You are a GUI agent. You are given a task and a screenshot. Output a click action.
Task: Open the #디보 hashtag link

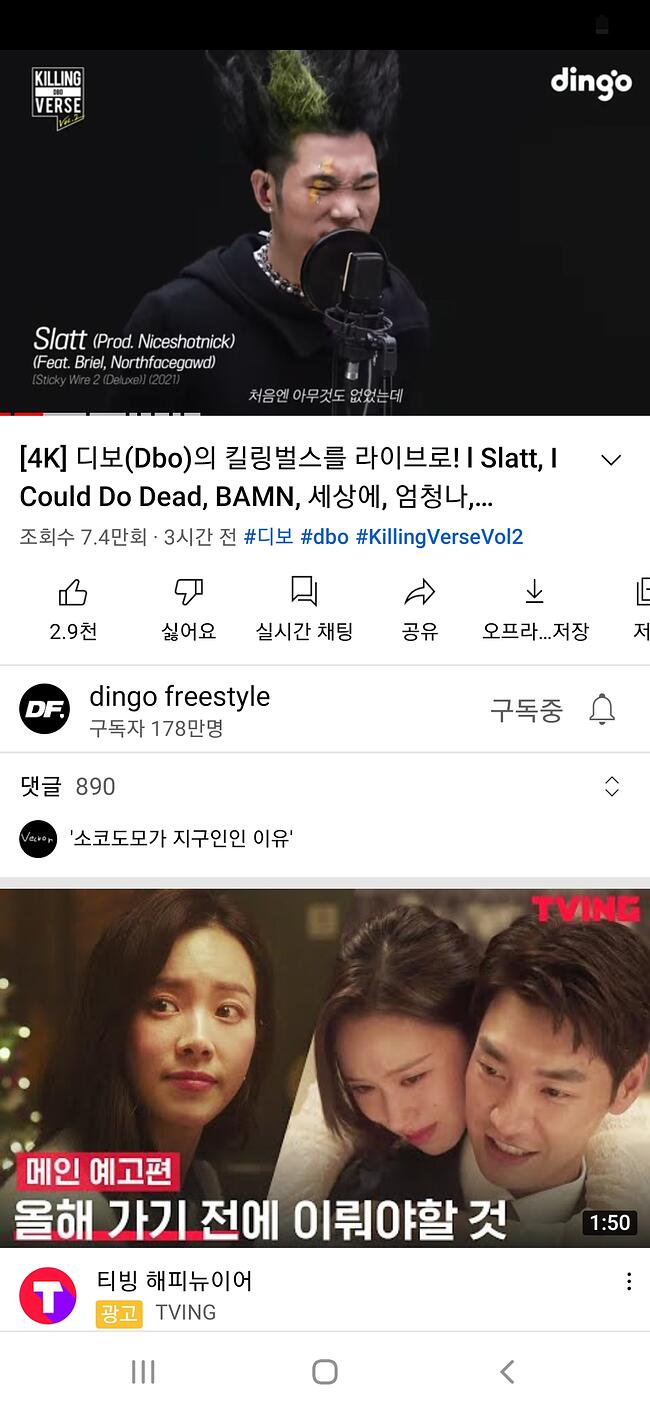pyautogui.click(x=268, y=537)
